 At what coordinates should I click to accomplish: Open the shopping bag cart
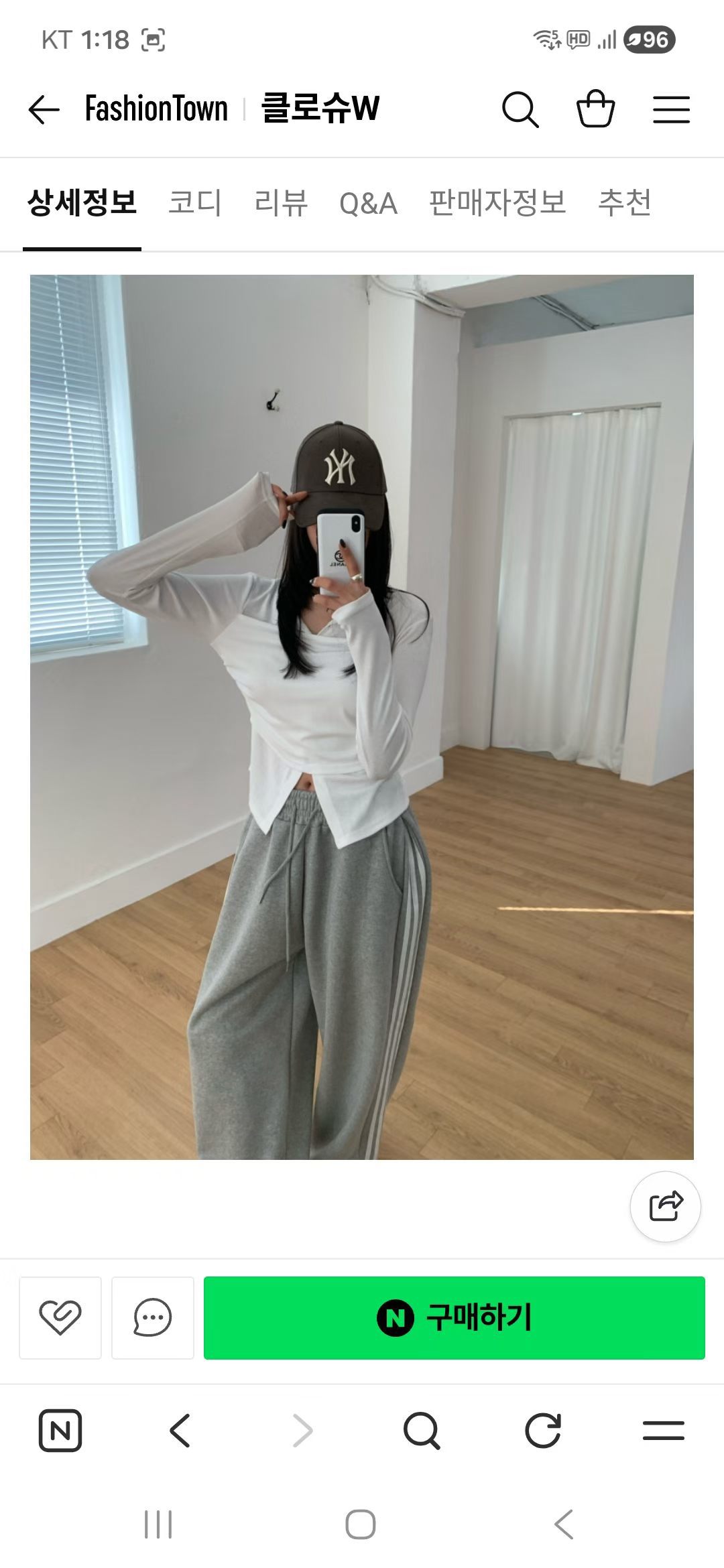point(595,109)
